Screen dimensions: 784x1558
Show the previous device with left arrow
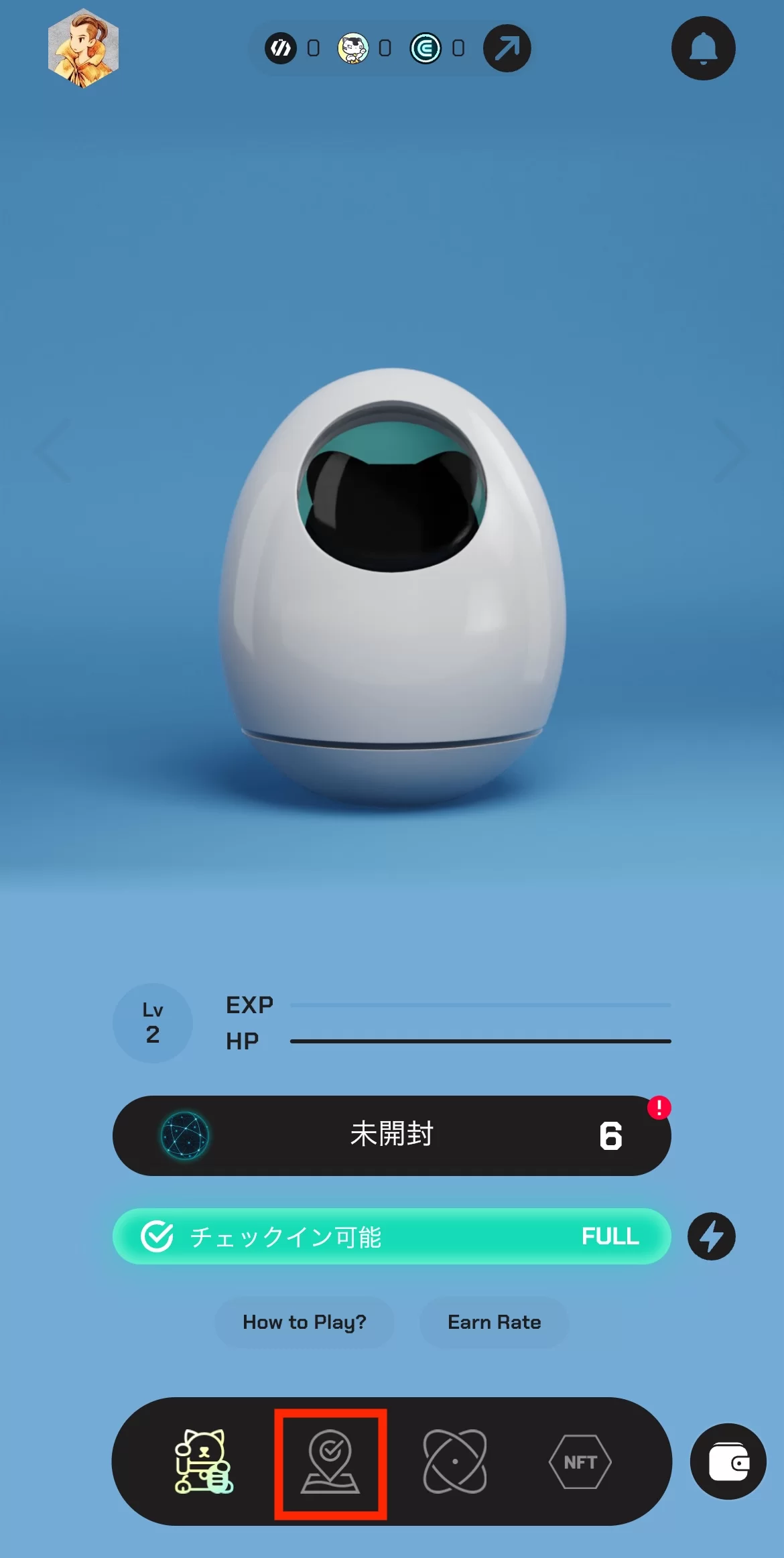click(x=55, y=450)
